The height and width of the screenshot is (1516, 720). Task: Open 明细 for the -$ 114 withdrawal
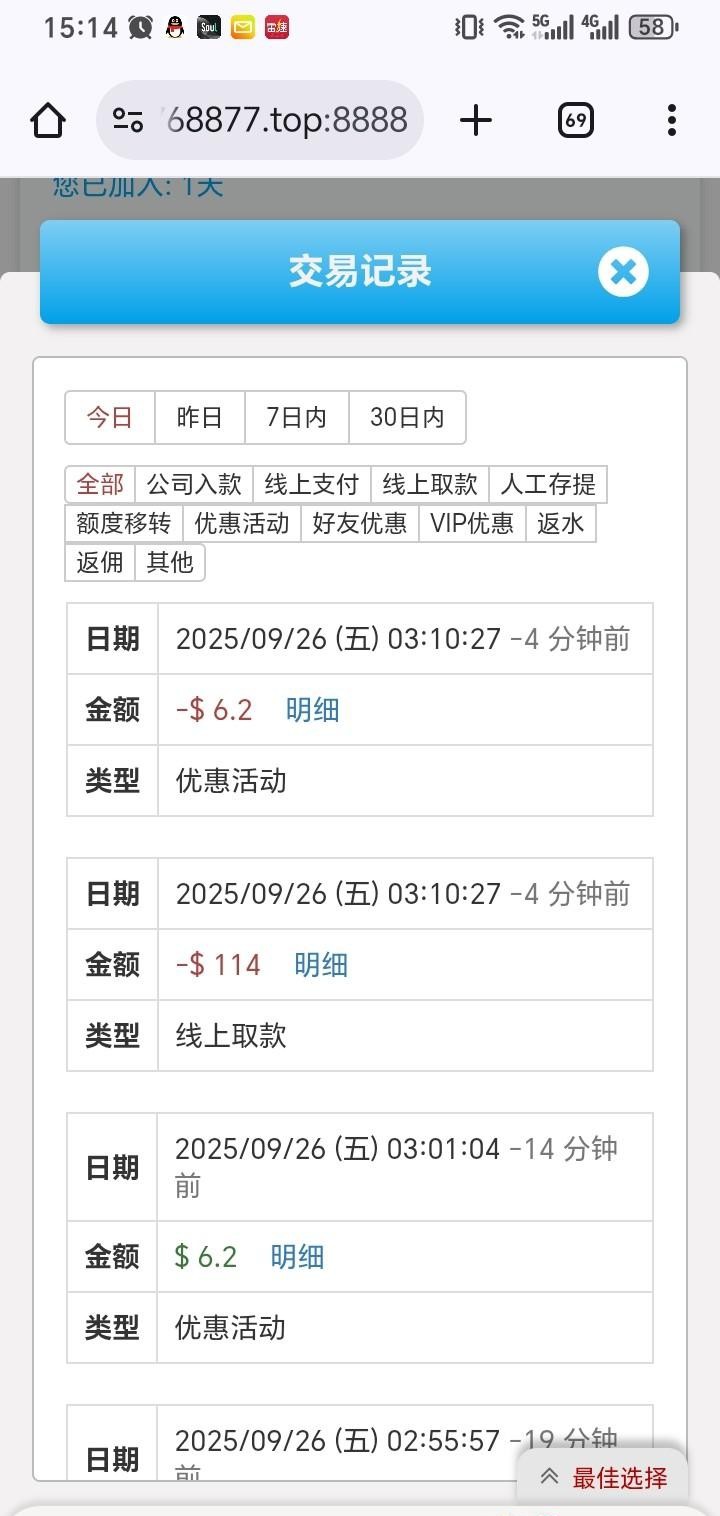[x=321, y=965]
